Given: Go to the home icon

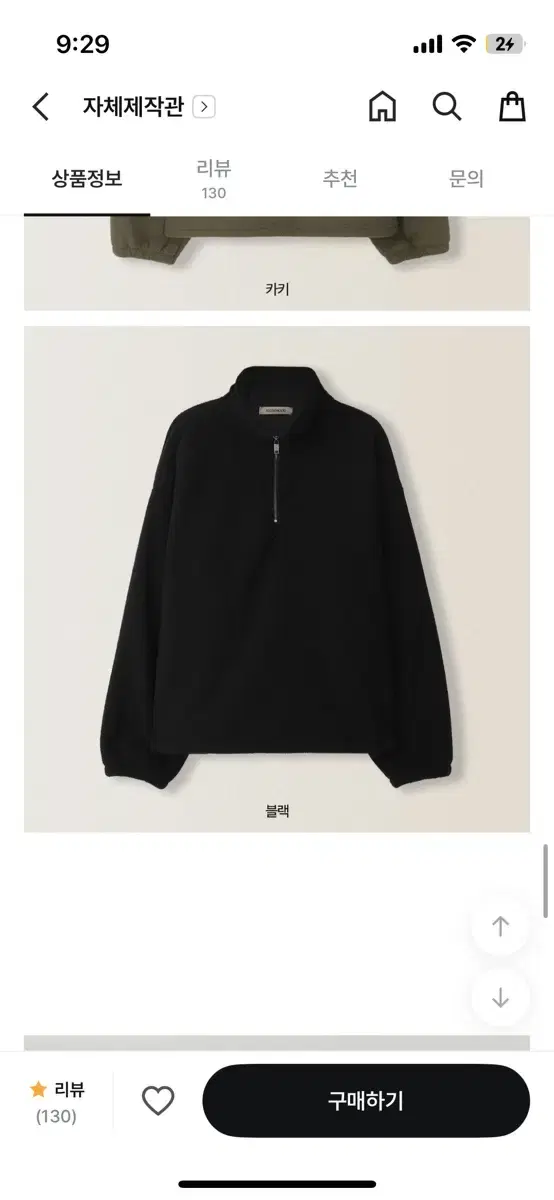Looking at the screenshot, I should [382, 107].
